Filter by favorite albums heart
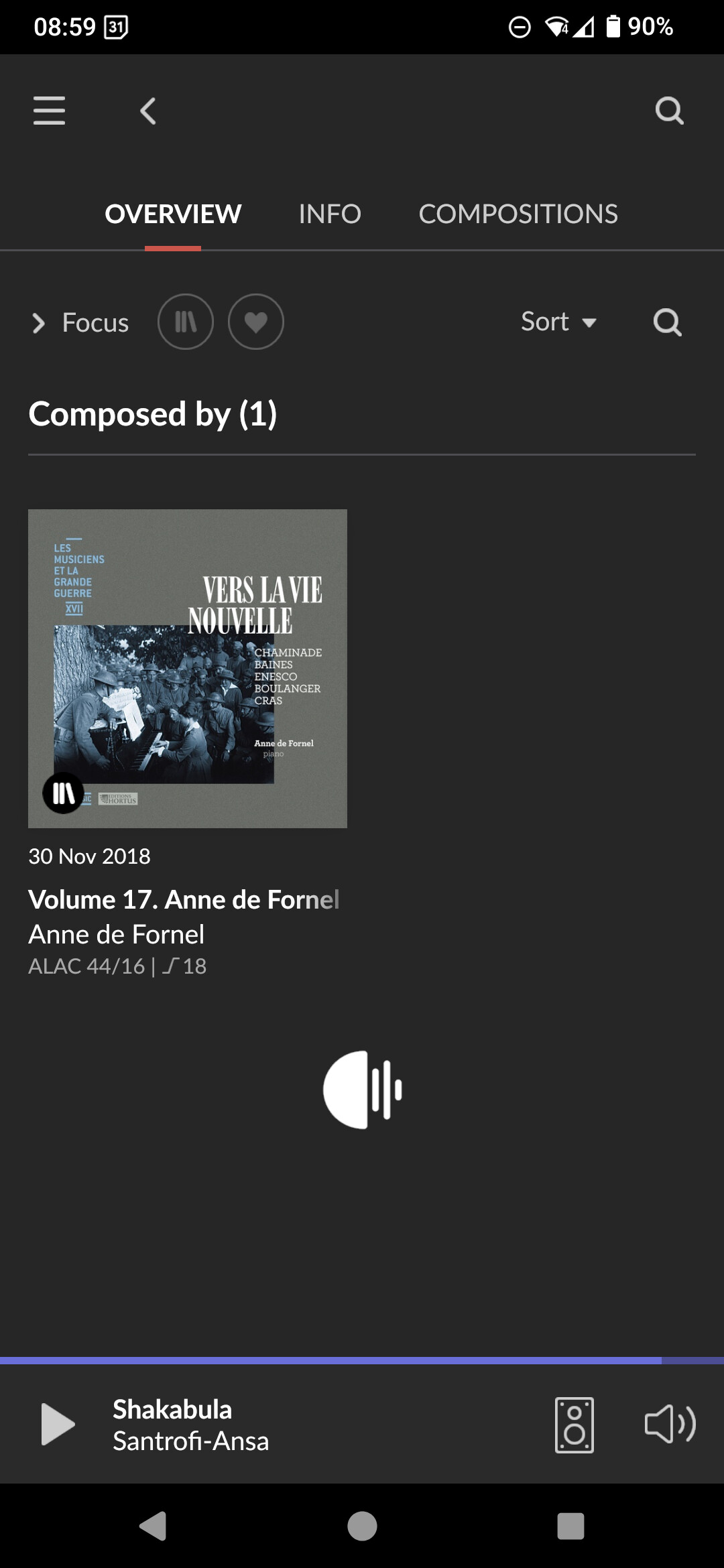Viewport: 724px width, 1568px height. click(x=256, y=322)
